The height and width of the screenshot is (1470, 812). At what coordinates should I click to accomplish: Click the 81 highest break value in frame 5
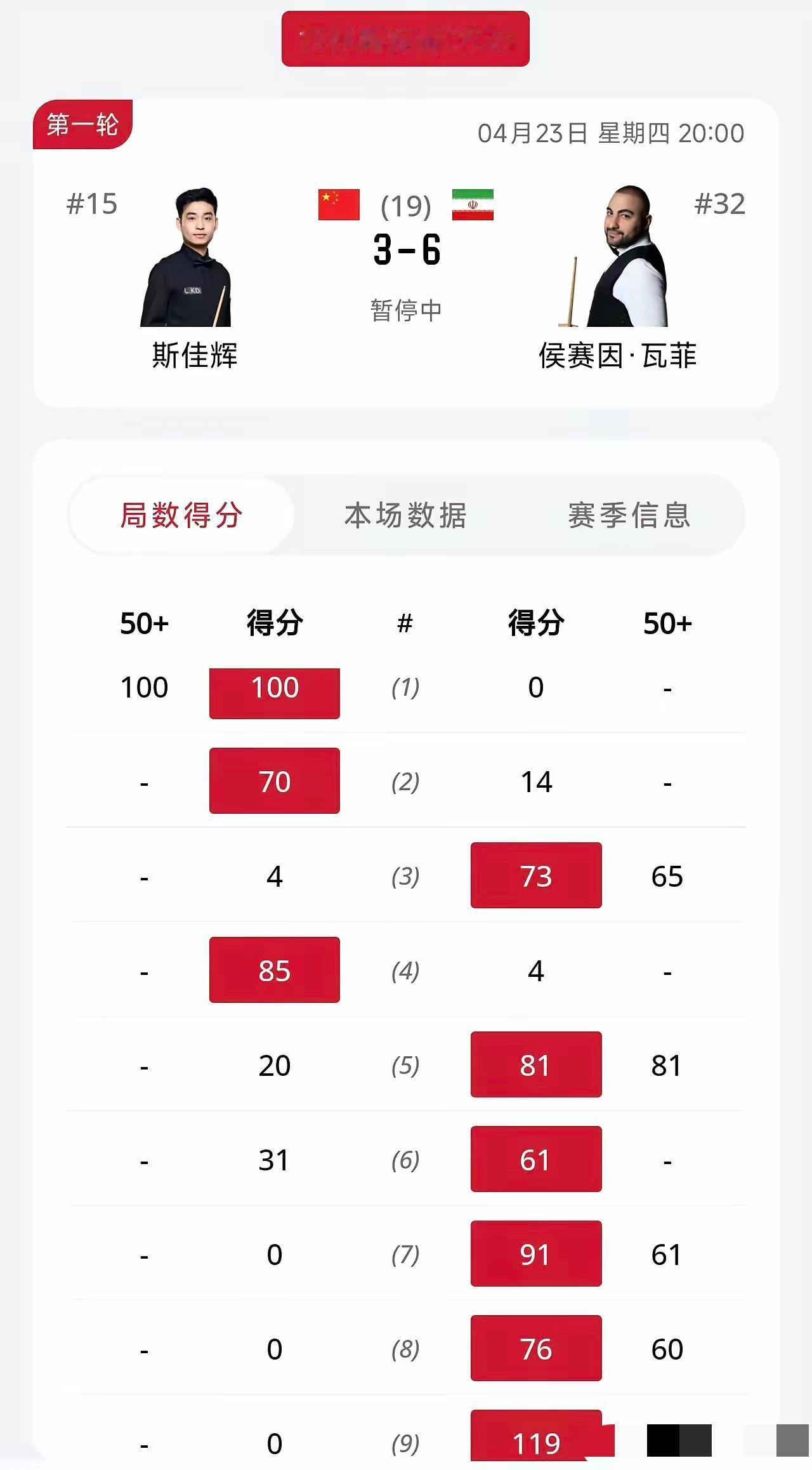click(666, 1065)
